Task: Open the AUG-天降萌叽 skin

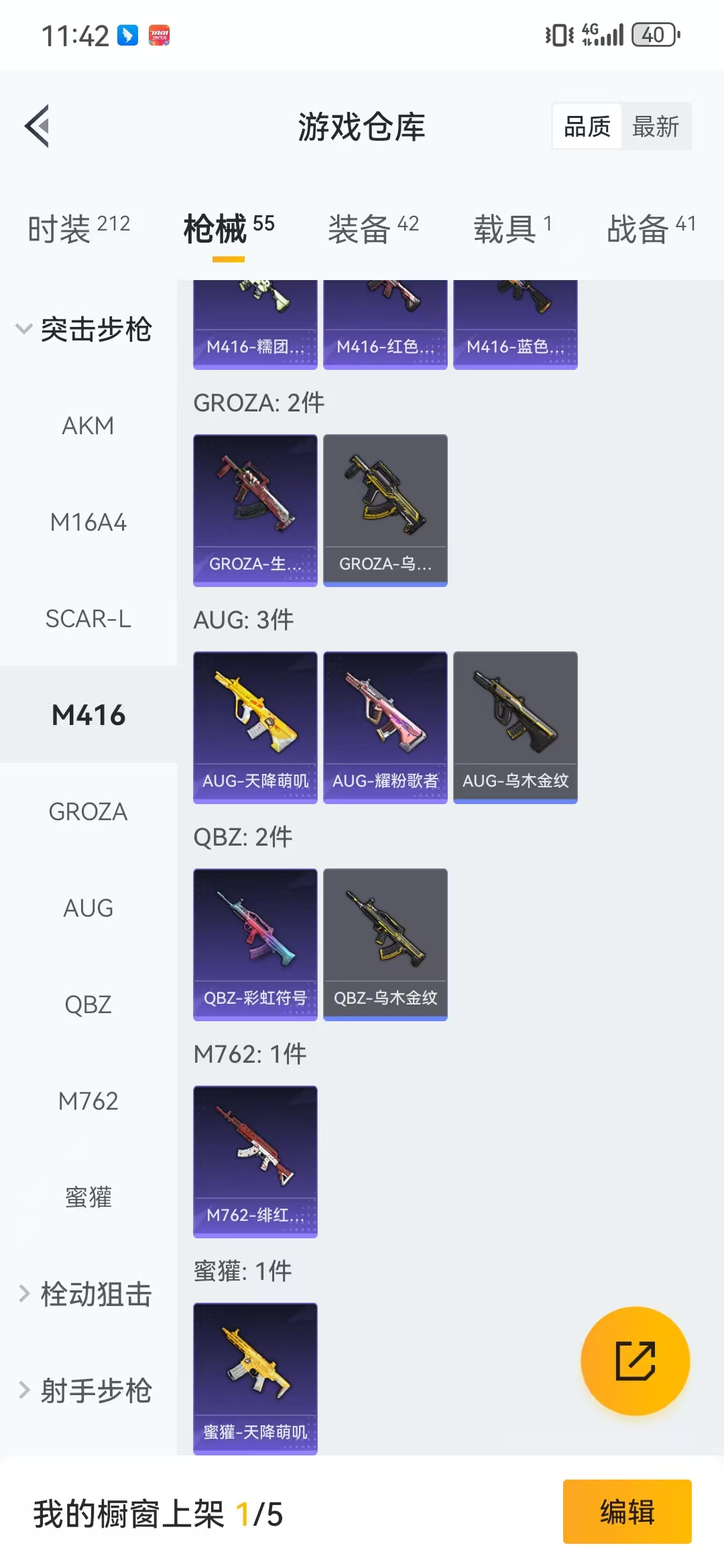Action: click(x=255, y=726)
